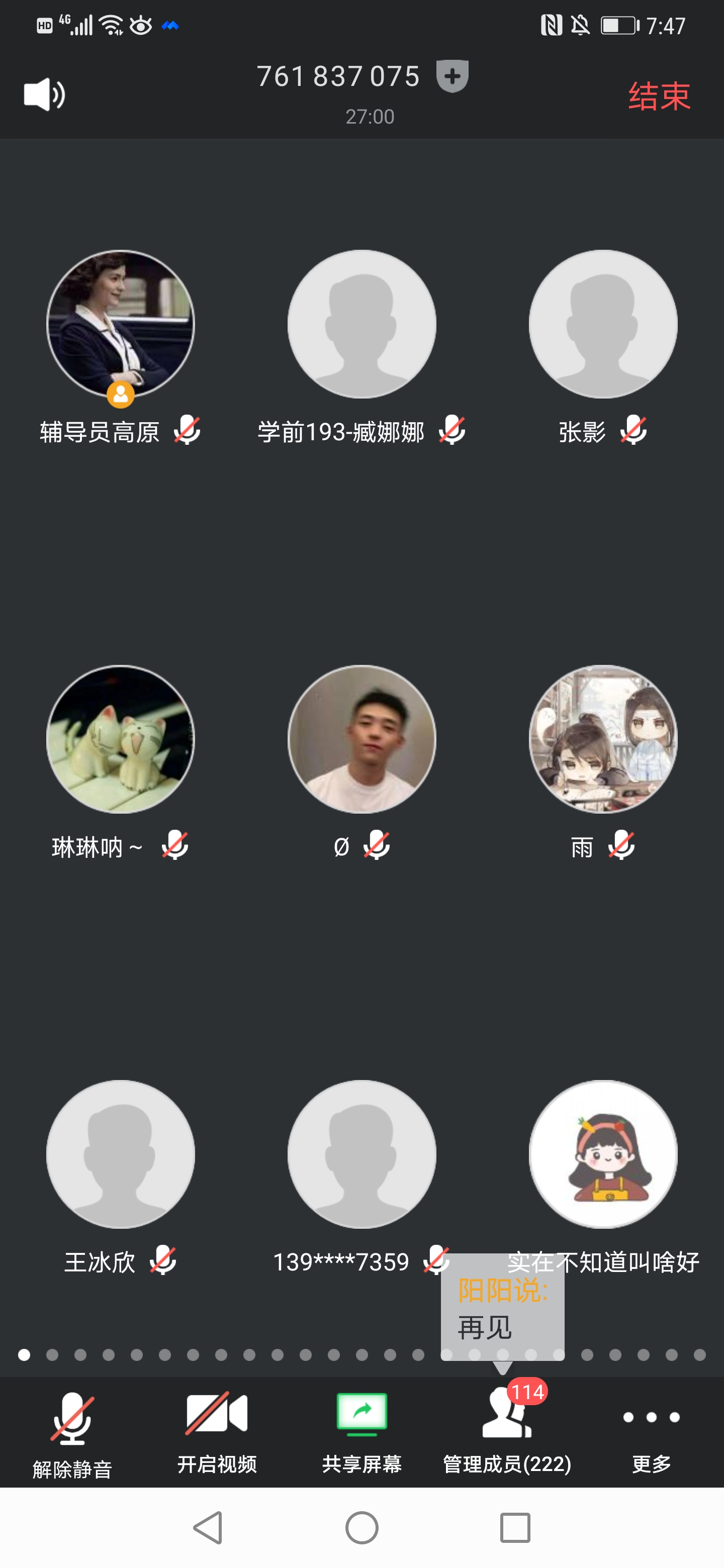Select participant 张影
Image resolution: width=724 pixels, height=1568 pixels.
pos(603,325)
